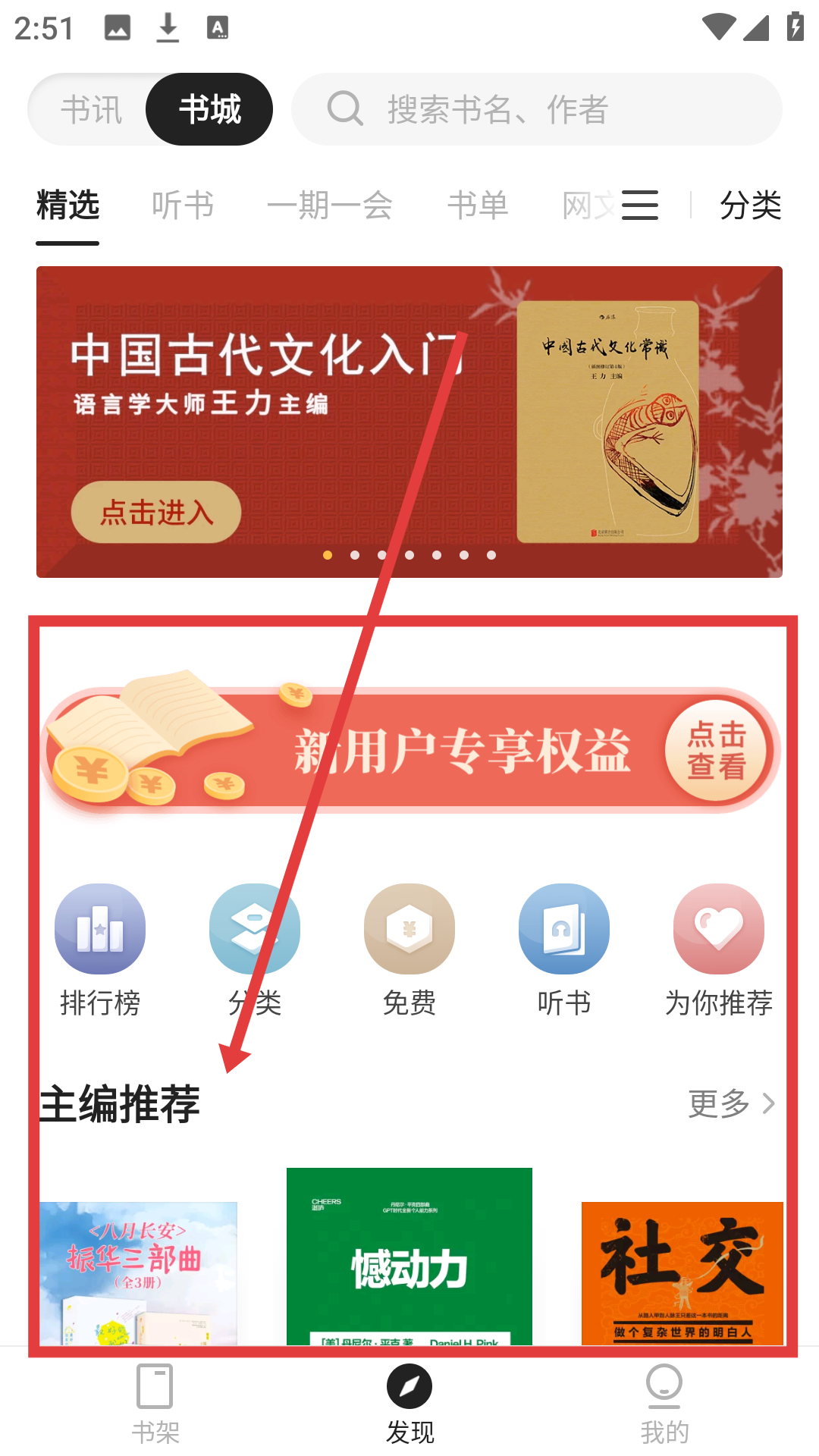
Task: Open the 排行榜 rankings shortcut
Action: (100, 948)
